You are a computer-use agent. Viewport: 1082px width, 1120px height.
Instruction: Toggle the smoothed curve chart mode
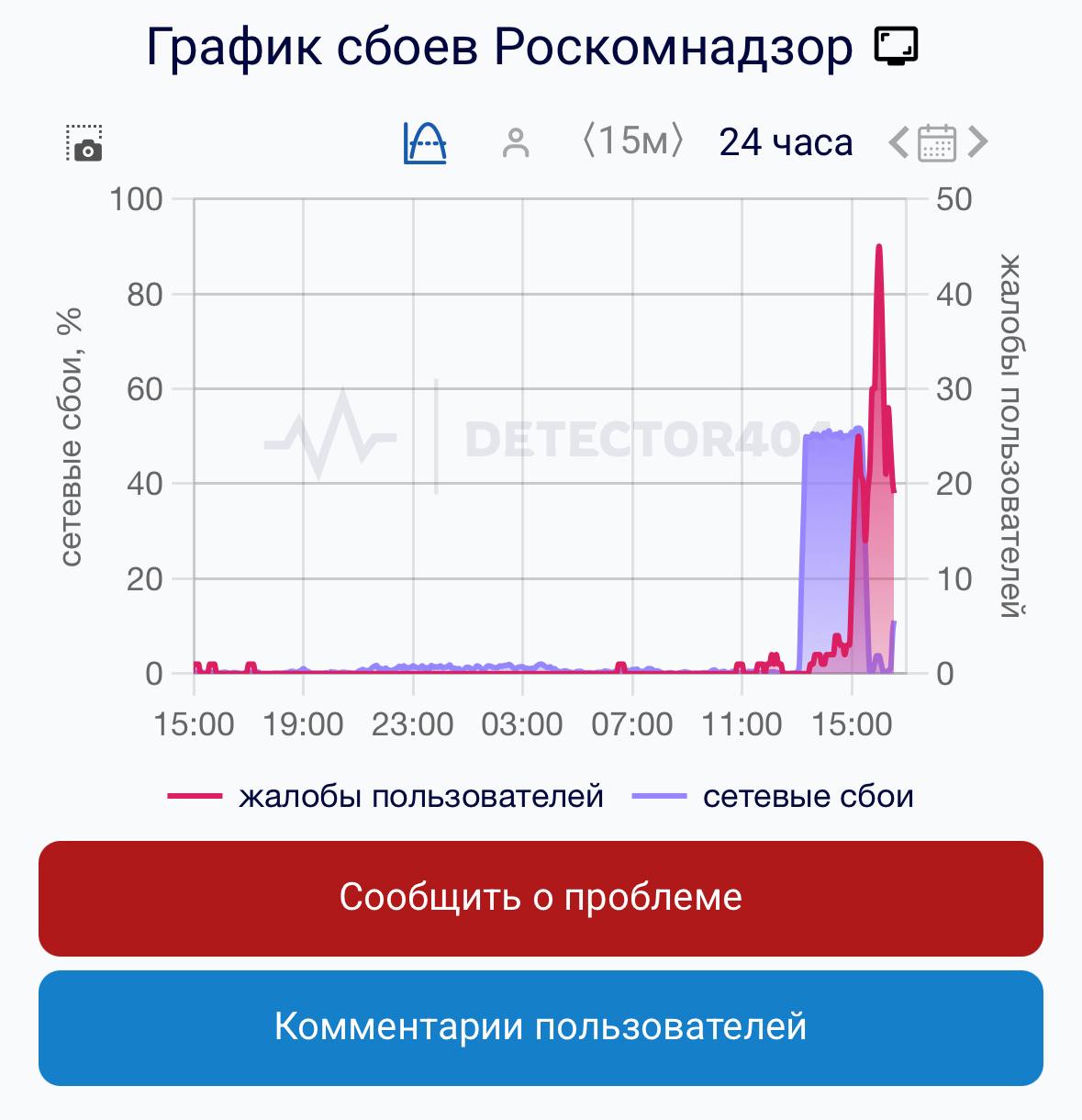[x=425, y=143]
